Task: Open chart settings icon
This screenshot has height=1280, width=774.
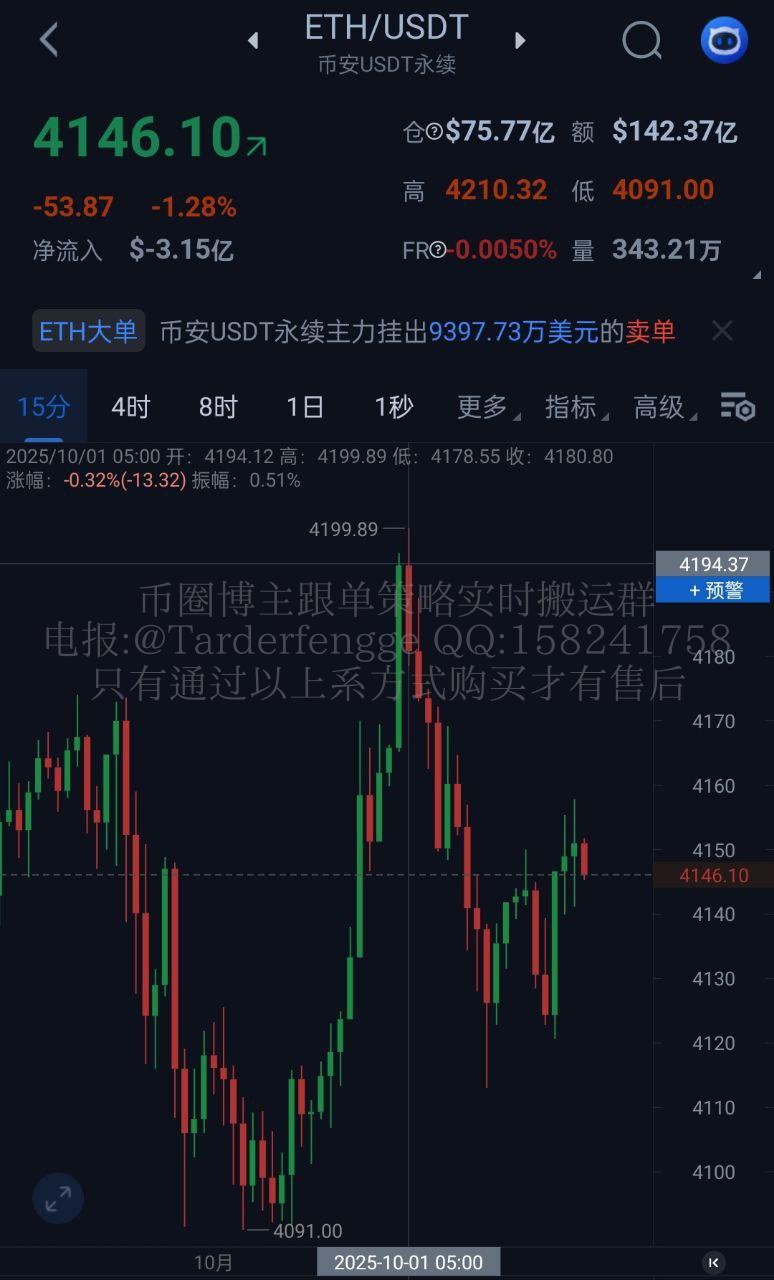Action: pos(738,407)
